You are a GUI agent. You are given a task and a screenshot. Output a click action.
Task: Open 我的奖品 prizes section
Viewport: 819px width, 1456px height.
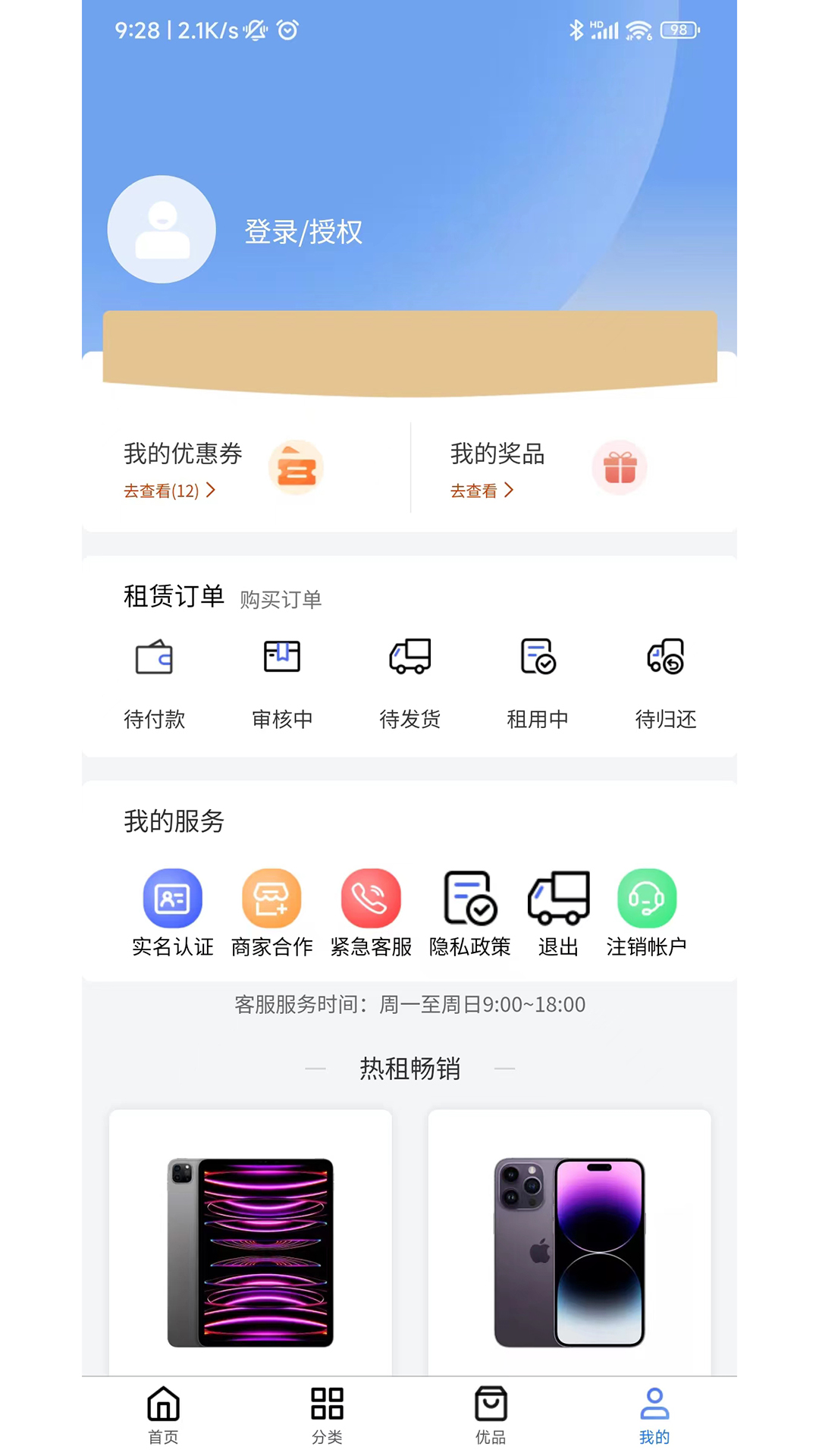[497, 454]
